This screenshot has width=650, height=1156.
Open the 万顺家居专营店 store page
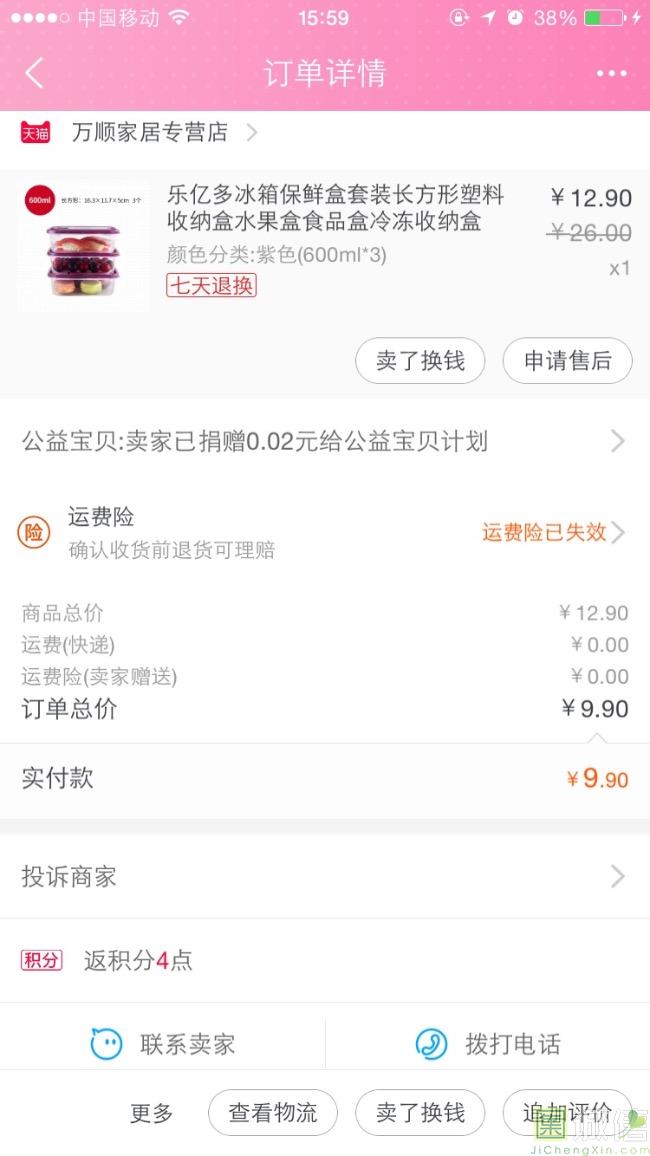point(150,132)
